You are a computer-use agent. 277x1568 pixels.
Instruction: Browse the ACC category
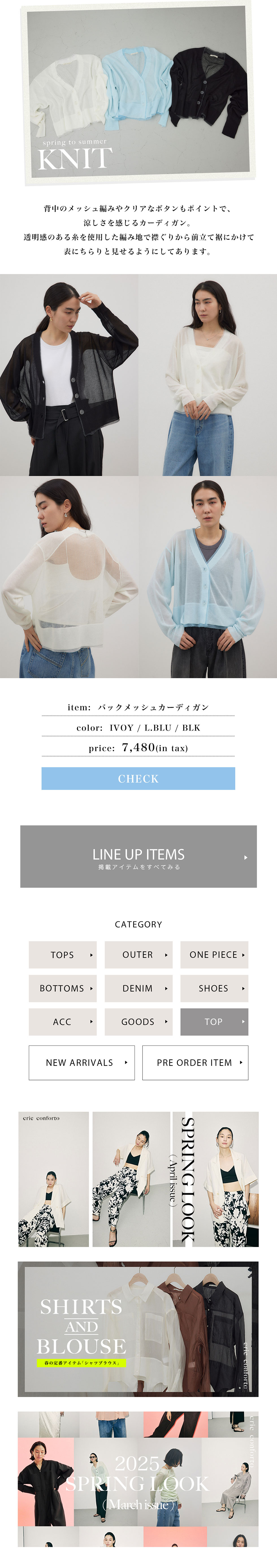click(x=63, y=1022)
